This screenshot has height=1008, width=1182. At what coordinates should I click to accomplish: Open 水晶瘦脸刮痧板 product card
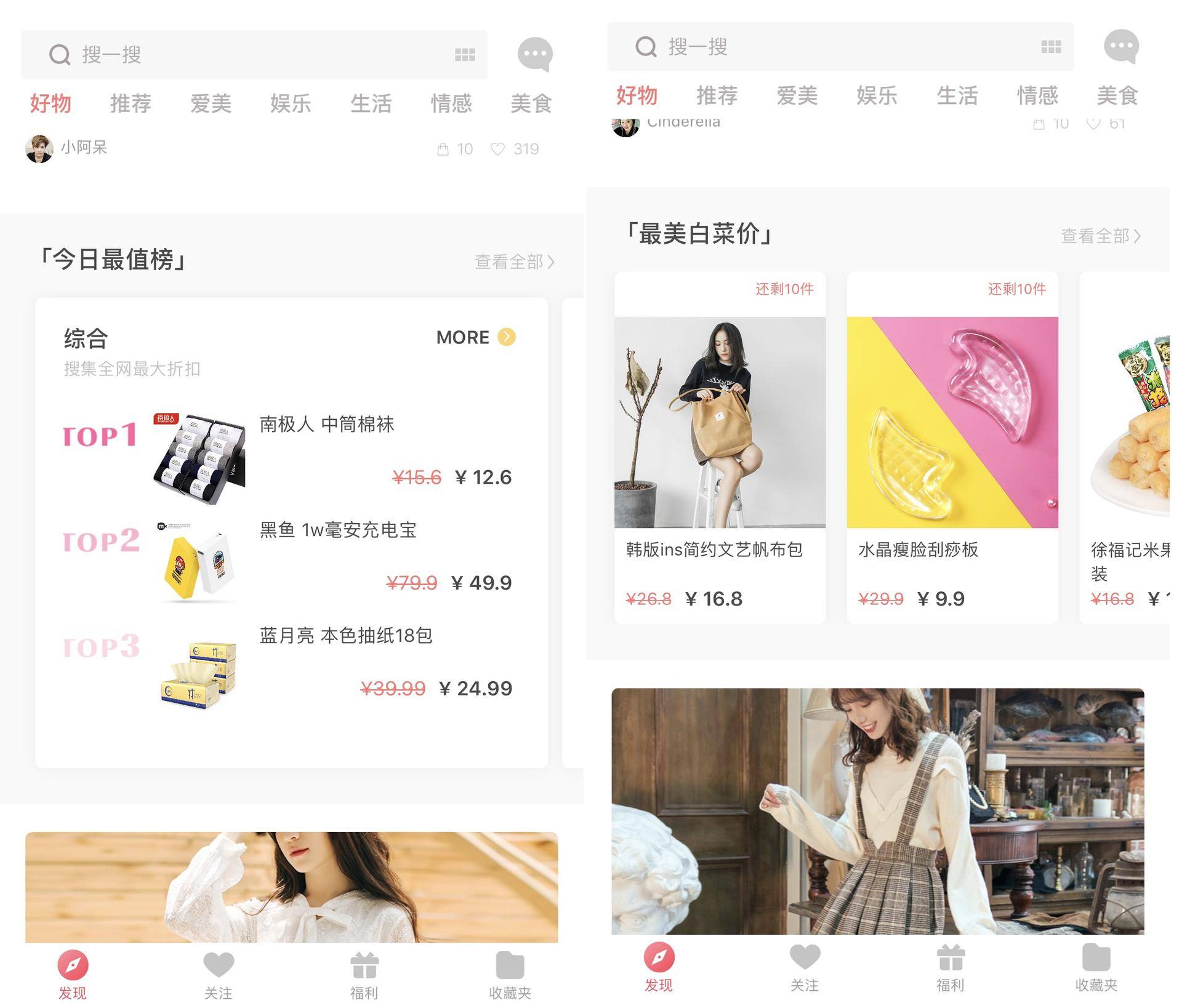tap(952, 447)
